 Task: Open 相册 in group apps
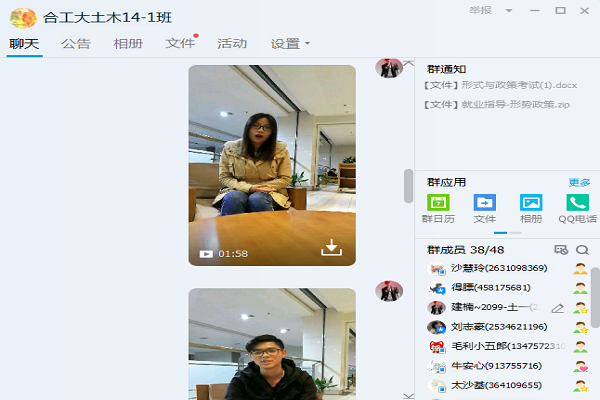coord(531,208)
